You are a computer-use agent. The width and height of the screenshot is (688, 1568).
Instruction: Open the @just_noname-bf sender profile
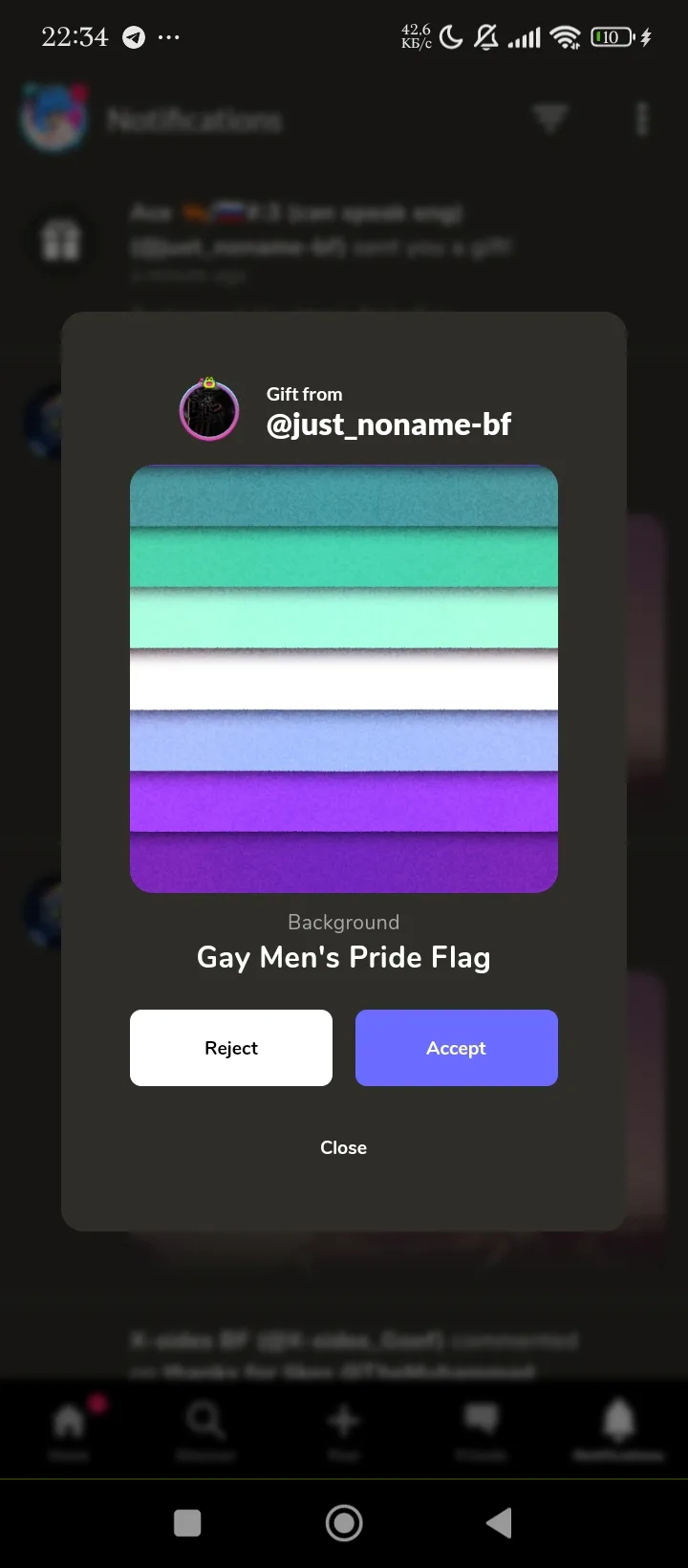389,425
